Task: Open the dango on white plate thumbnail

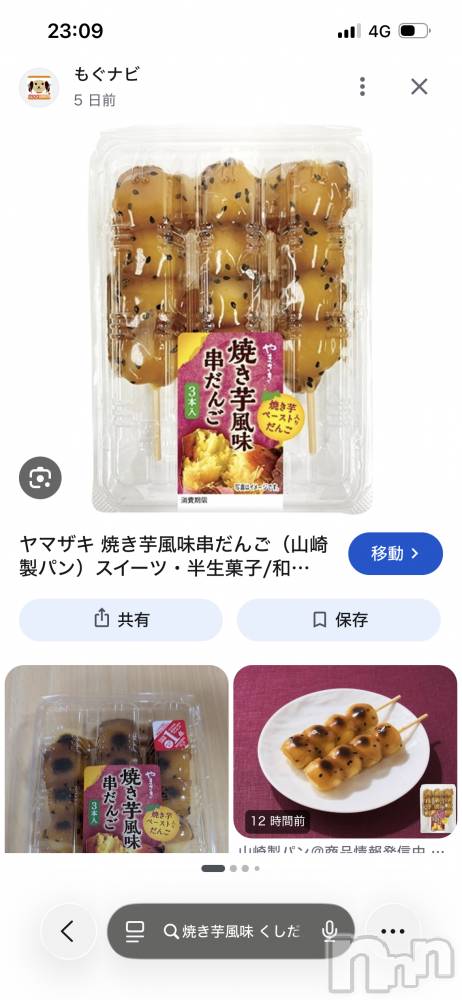Action: coord(345,751)
